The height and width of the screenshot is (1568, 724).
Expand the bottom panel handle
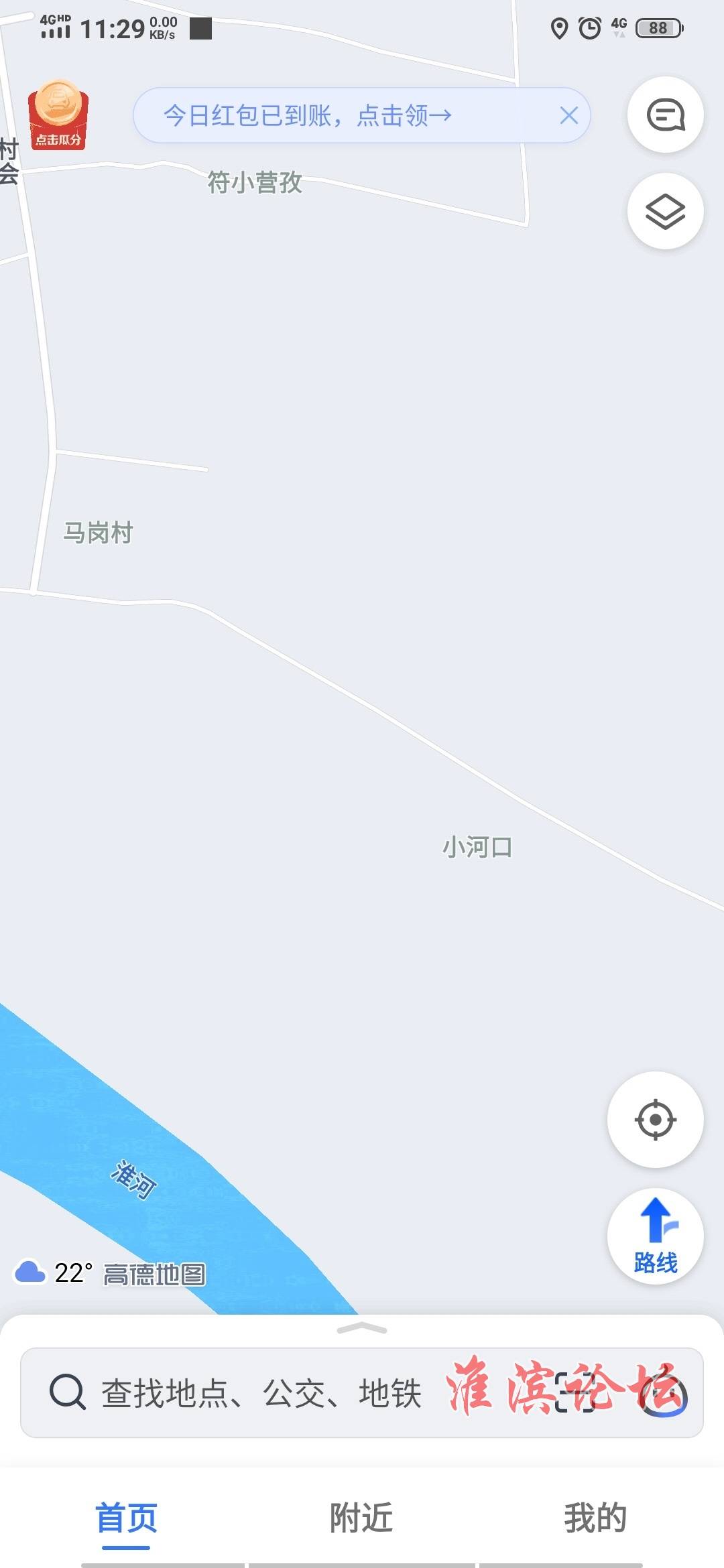coord(362,1329)
